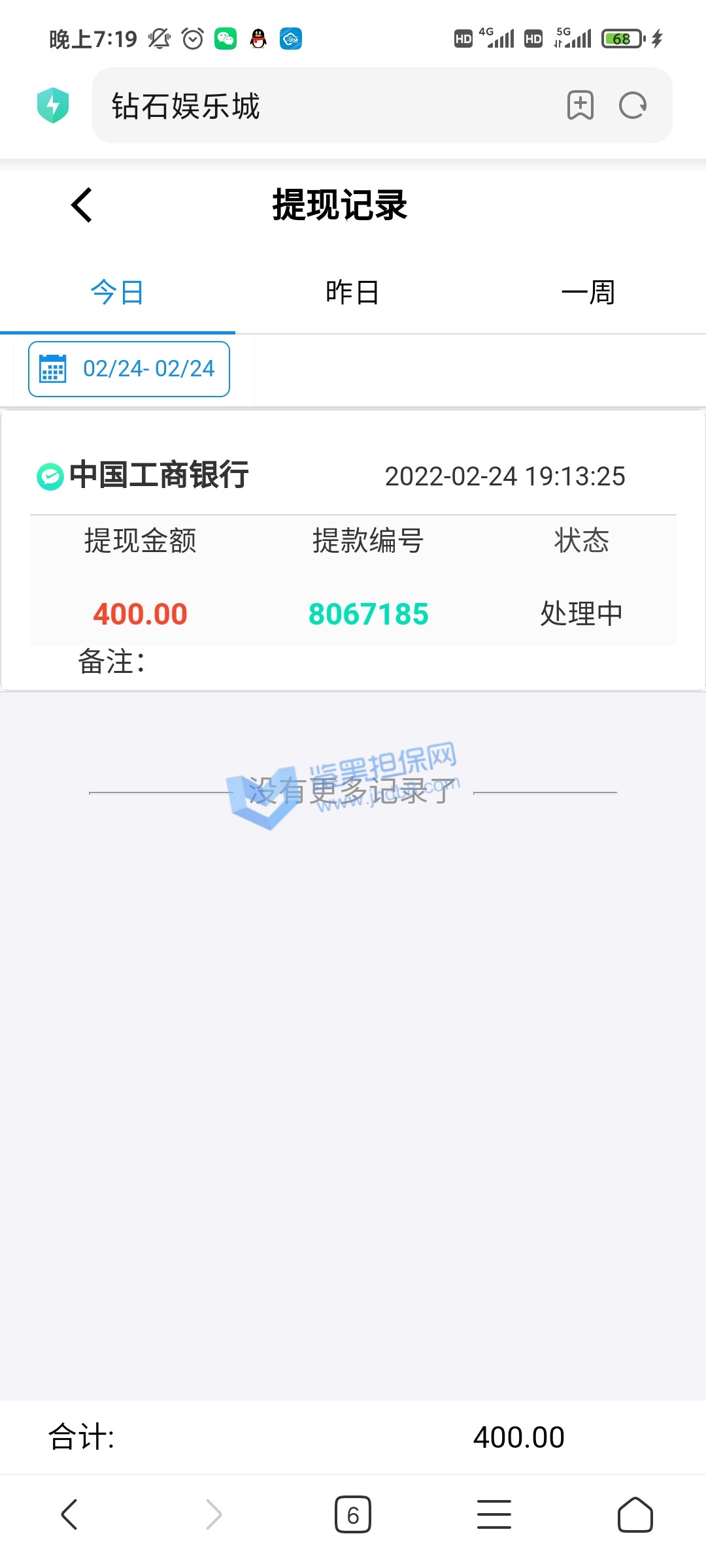
Task: Switch to the 昨日 tab
Action: click(352, 292)
